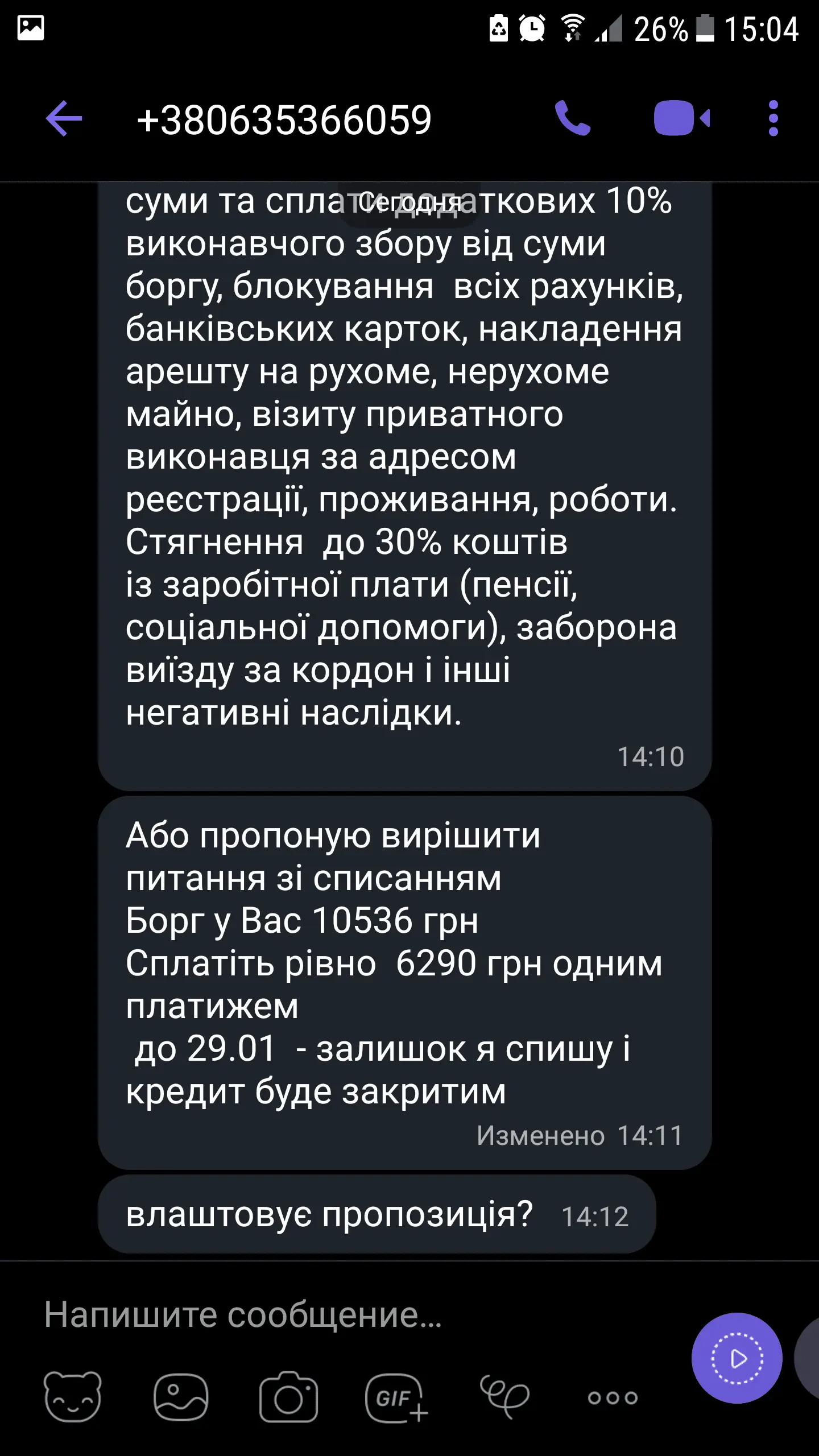Open the gallery to attach a photo
Viewport: 819px width, 1456px height.
(181, 1397)
